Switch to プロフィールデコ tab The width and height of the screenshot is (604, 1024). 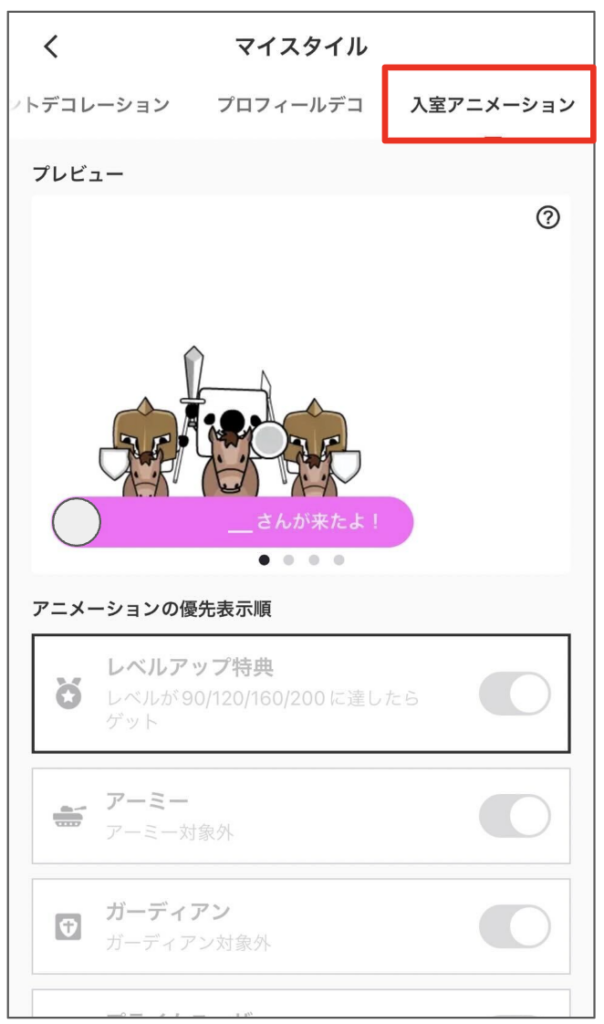(x=290, y=105)
